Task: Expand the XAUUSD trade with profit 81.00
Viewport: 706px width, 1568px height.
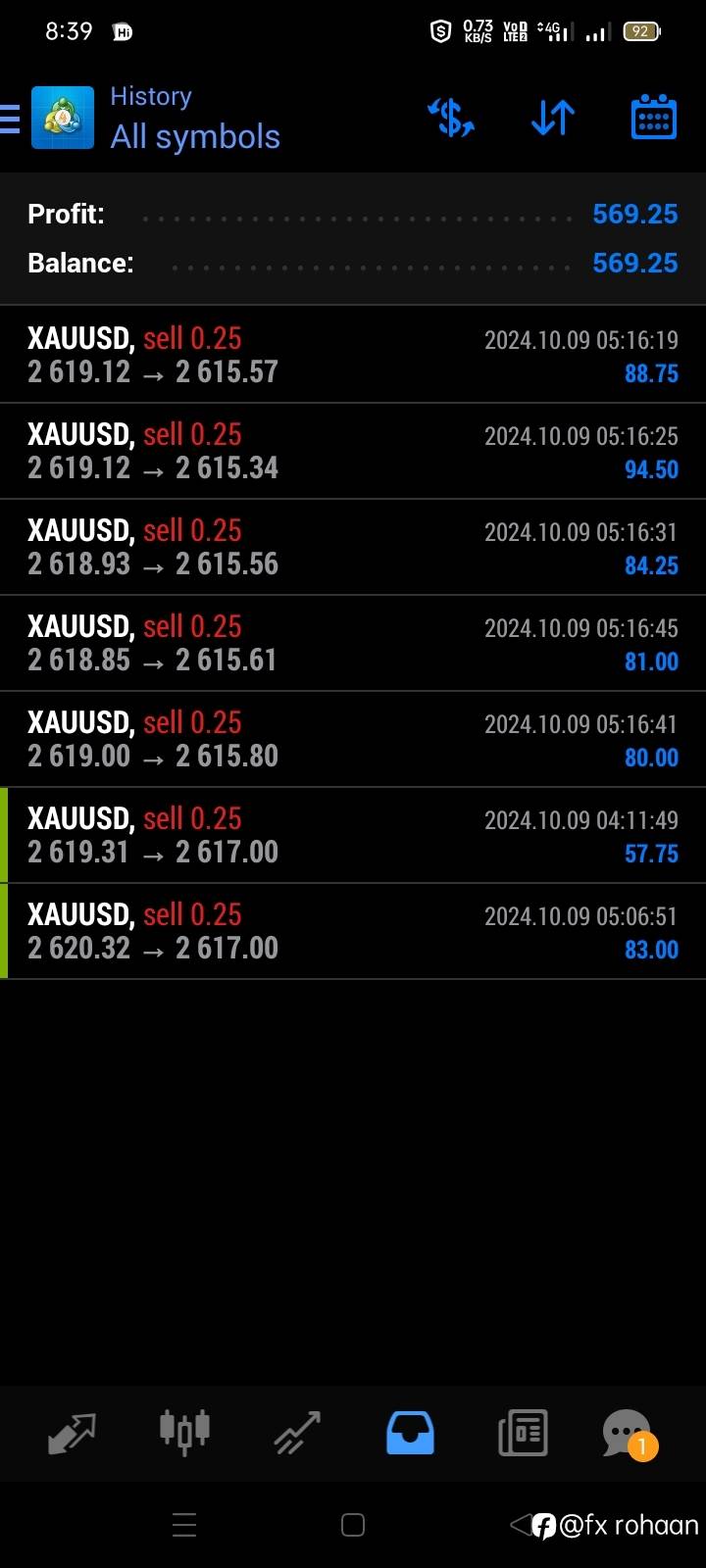Action: tap(353, 643)
